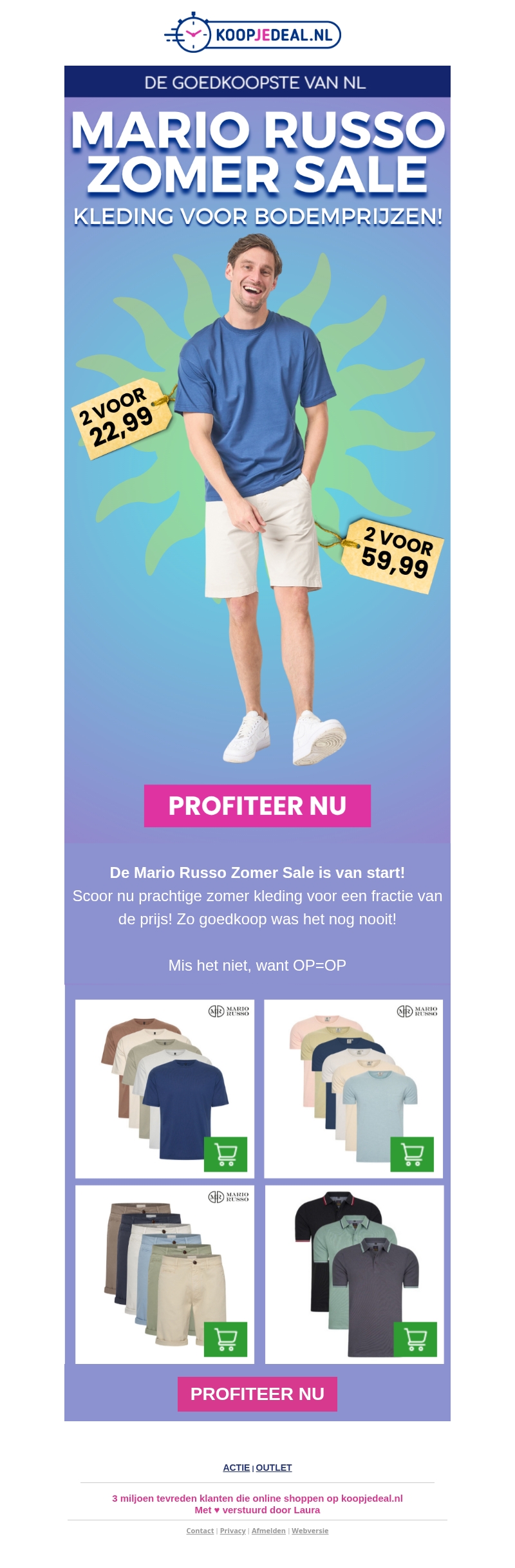Open the ACTIE link
This screenshot has width=515, height=1568.
click(236, 1468)
